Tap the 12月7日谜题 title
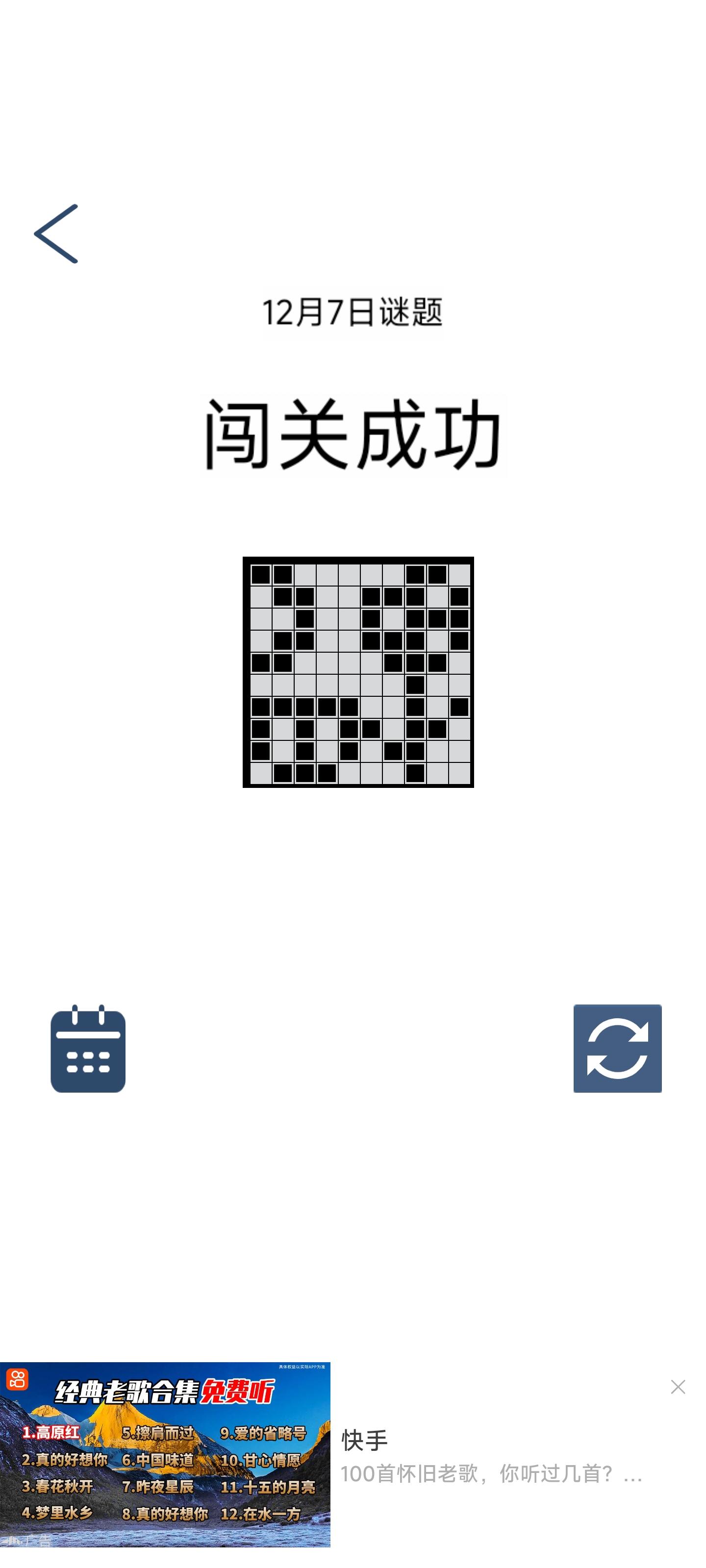706x1568 pixels. (x=353, y=311)
